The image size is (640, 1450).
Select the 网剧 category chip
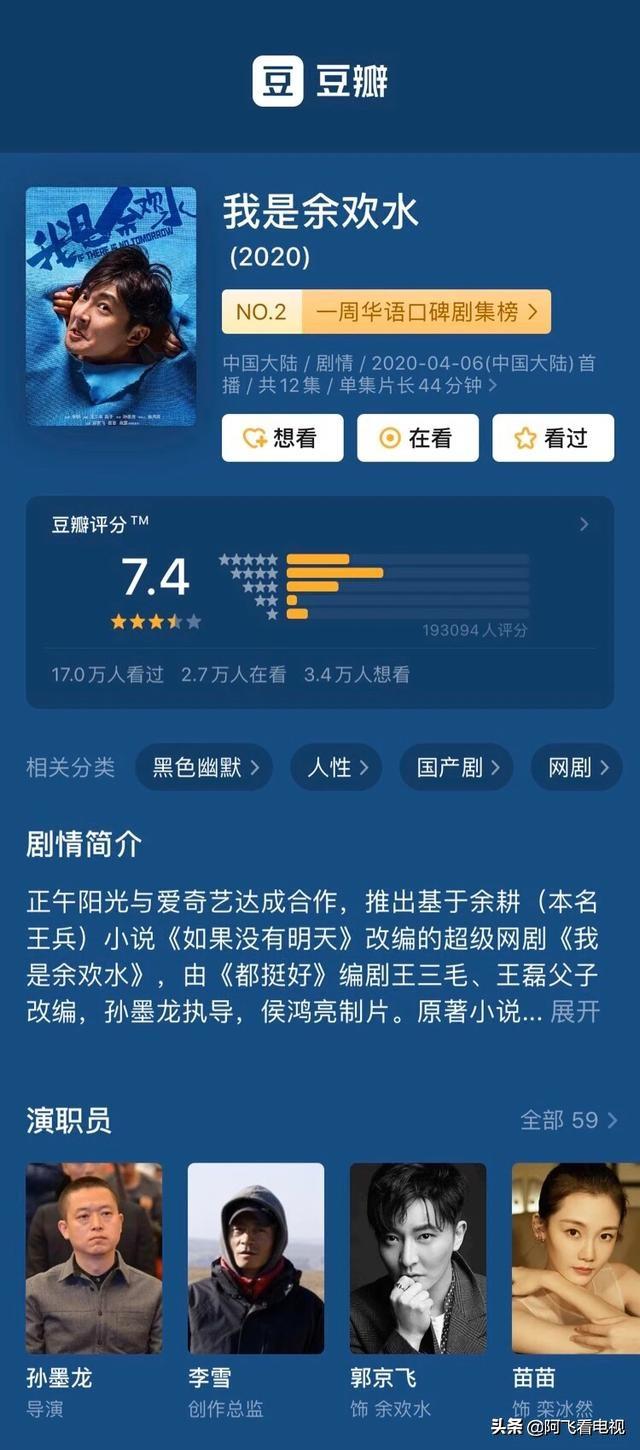pos(576,768)
